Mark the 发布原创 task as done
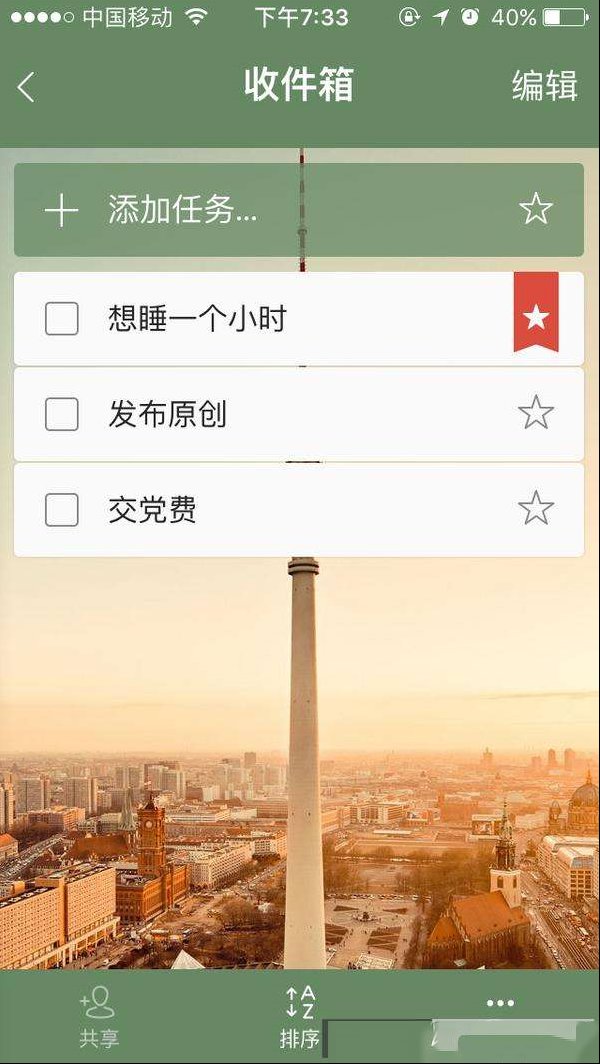This screenshot has width=600, height=1064. tap(62, 414)
